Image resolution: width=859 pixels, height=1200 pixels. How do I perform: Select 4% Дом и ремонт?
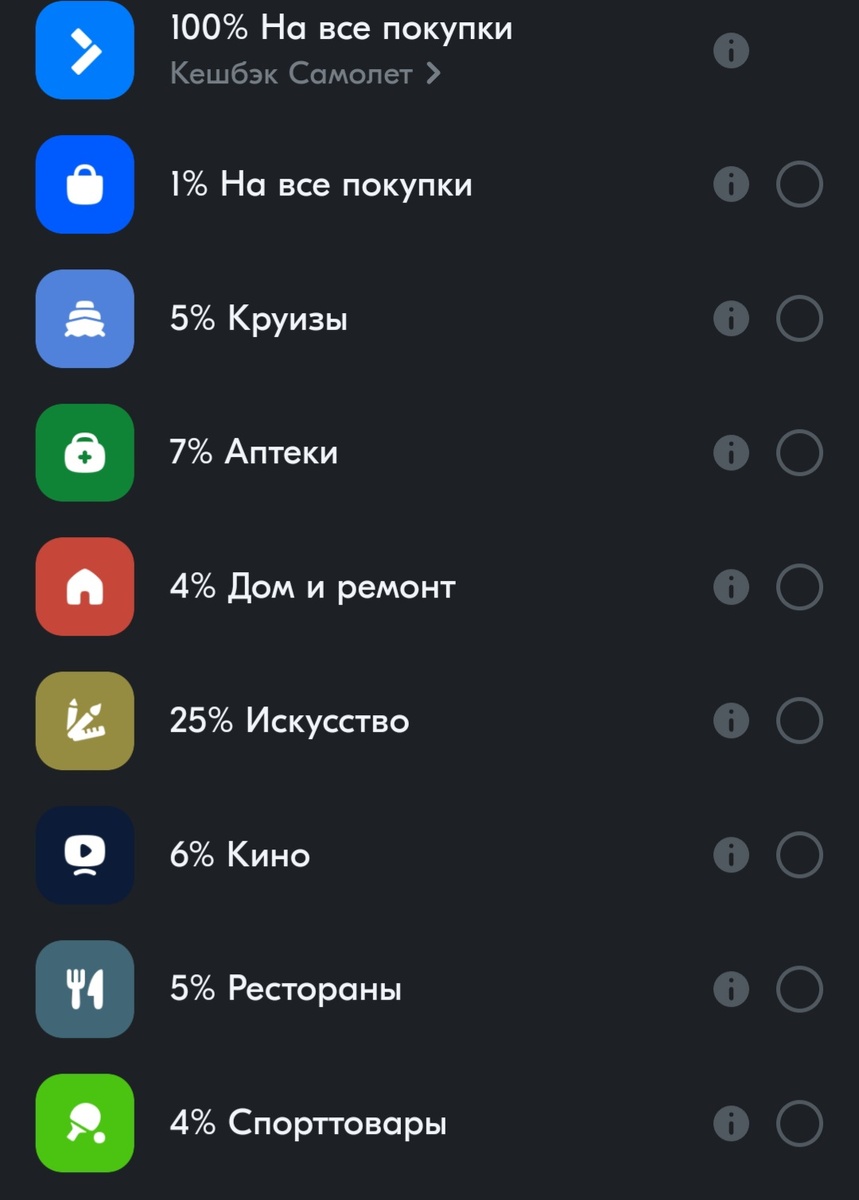pos(799,586)
